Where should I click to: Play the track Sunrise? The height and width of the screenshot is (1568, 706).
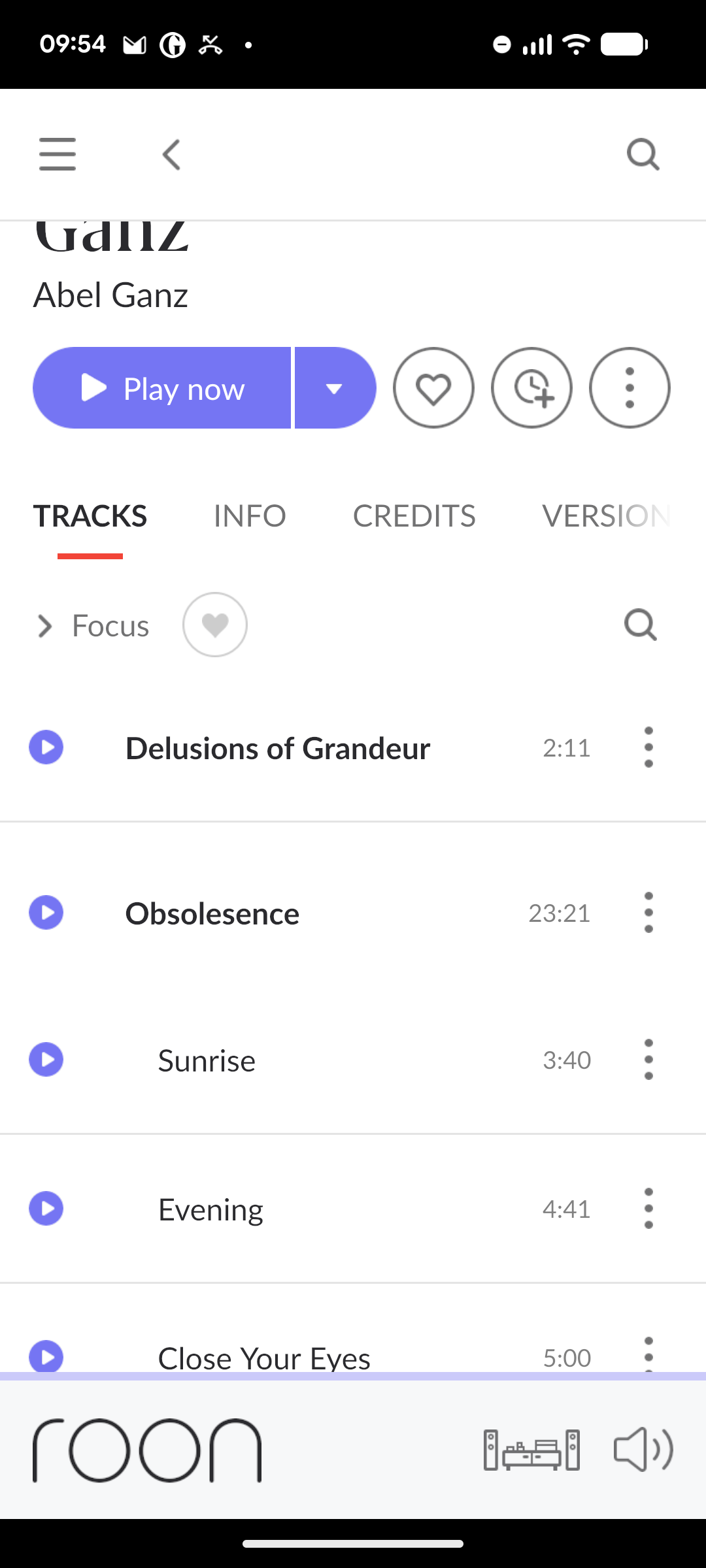(46, 1060)
